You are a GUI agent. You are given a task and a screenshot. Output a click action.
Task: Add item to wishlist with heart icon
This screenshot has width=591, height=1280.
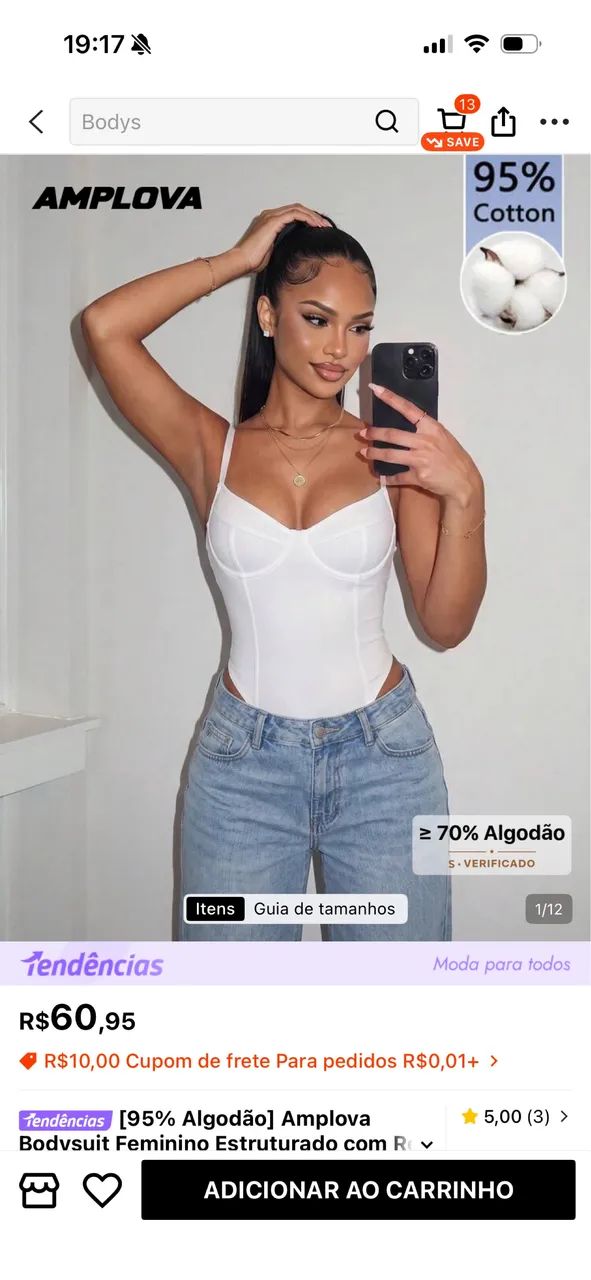point(102,1190)
